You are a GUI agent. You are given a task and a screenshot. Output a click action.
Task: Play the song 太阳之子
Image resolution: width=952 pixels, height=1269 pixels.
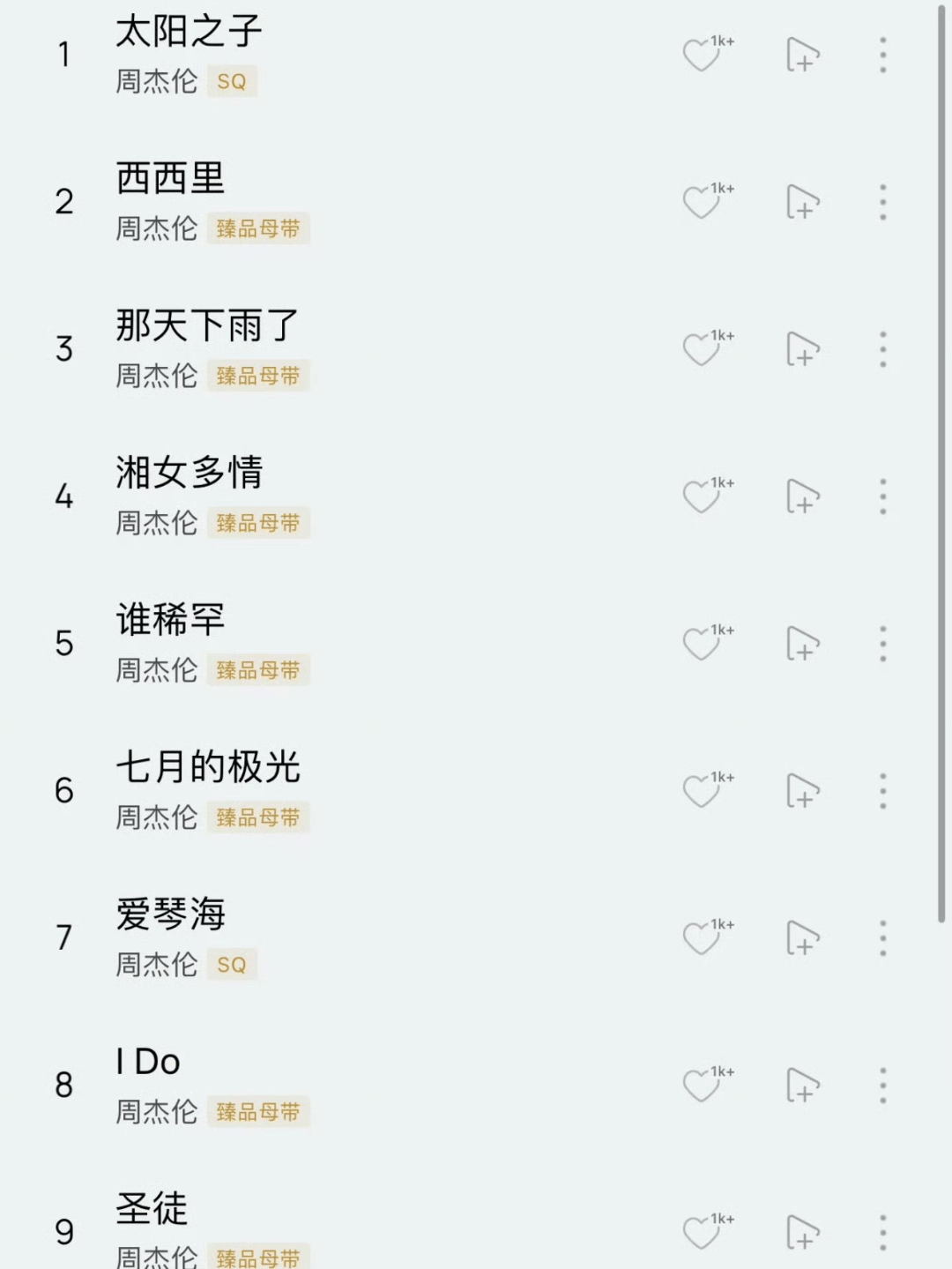pos(189,32)
